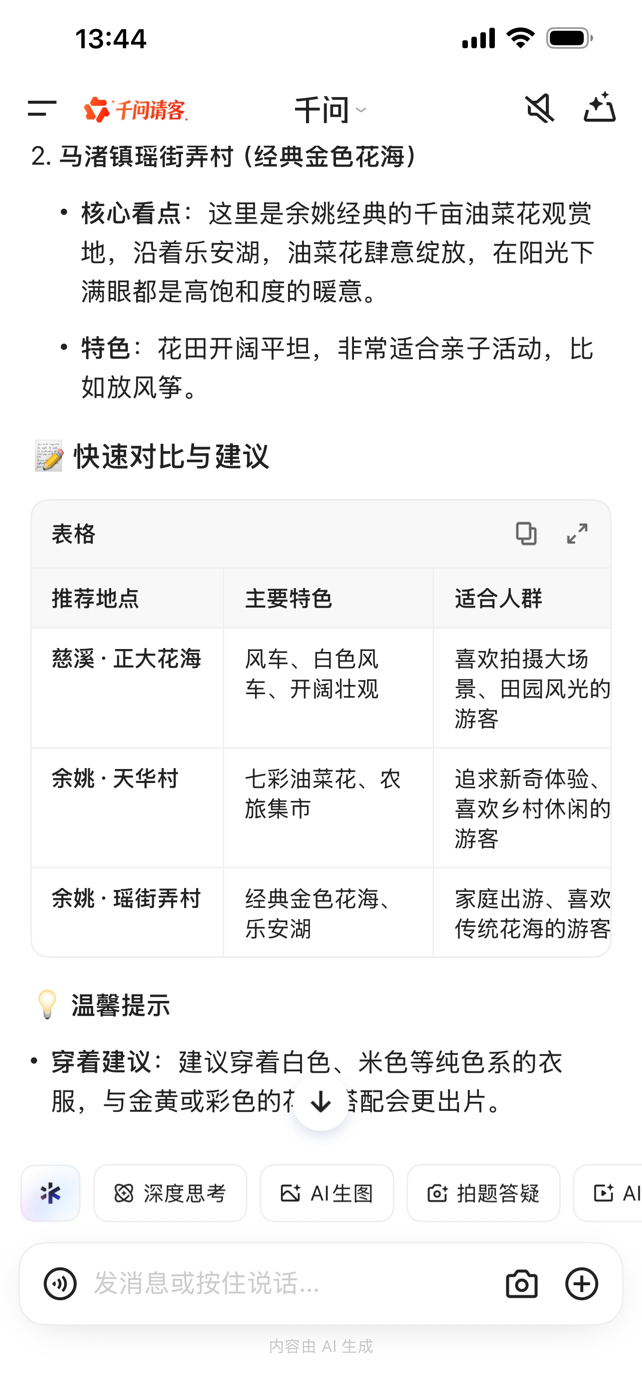The width and height of the screenshot is (642, 1389).
Task: Enable 深度思考 mode
Action: [170, 1193]
